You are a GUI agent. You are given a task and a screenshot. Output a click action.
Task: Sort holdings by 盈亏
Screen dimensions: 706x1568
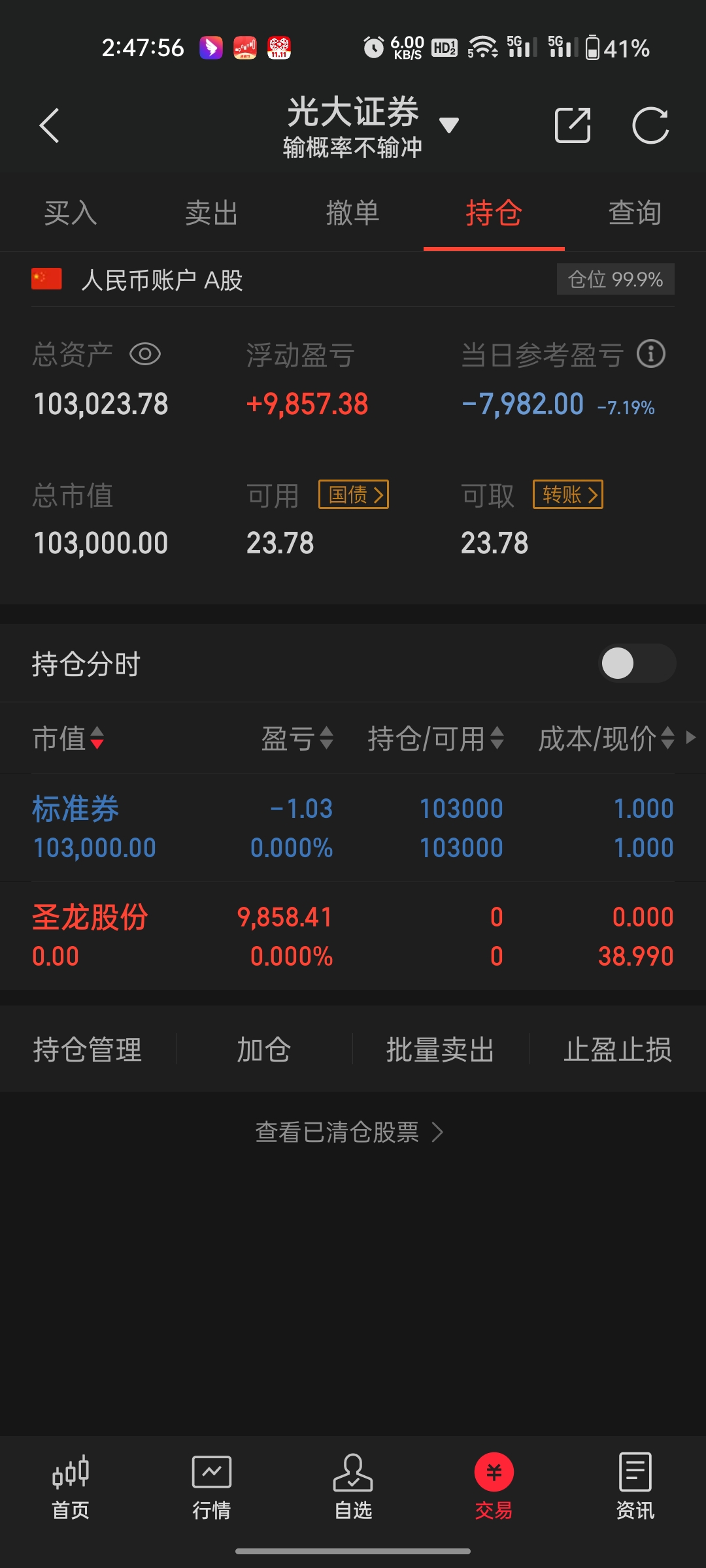click(297, 739)
